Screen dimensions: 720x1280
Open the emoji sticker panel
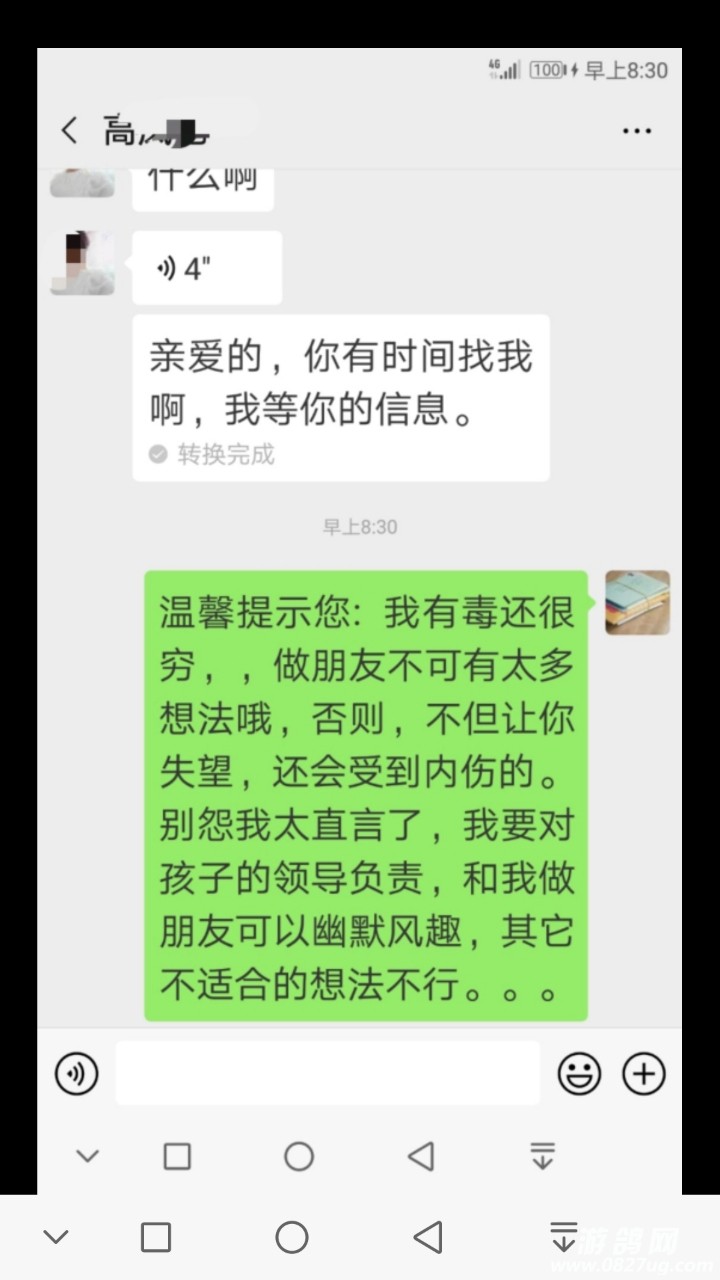click(x=579, y=1074)
